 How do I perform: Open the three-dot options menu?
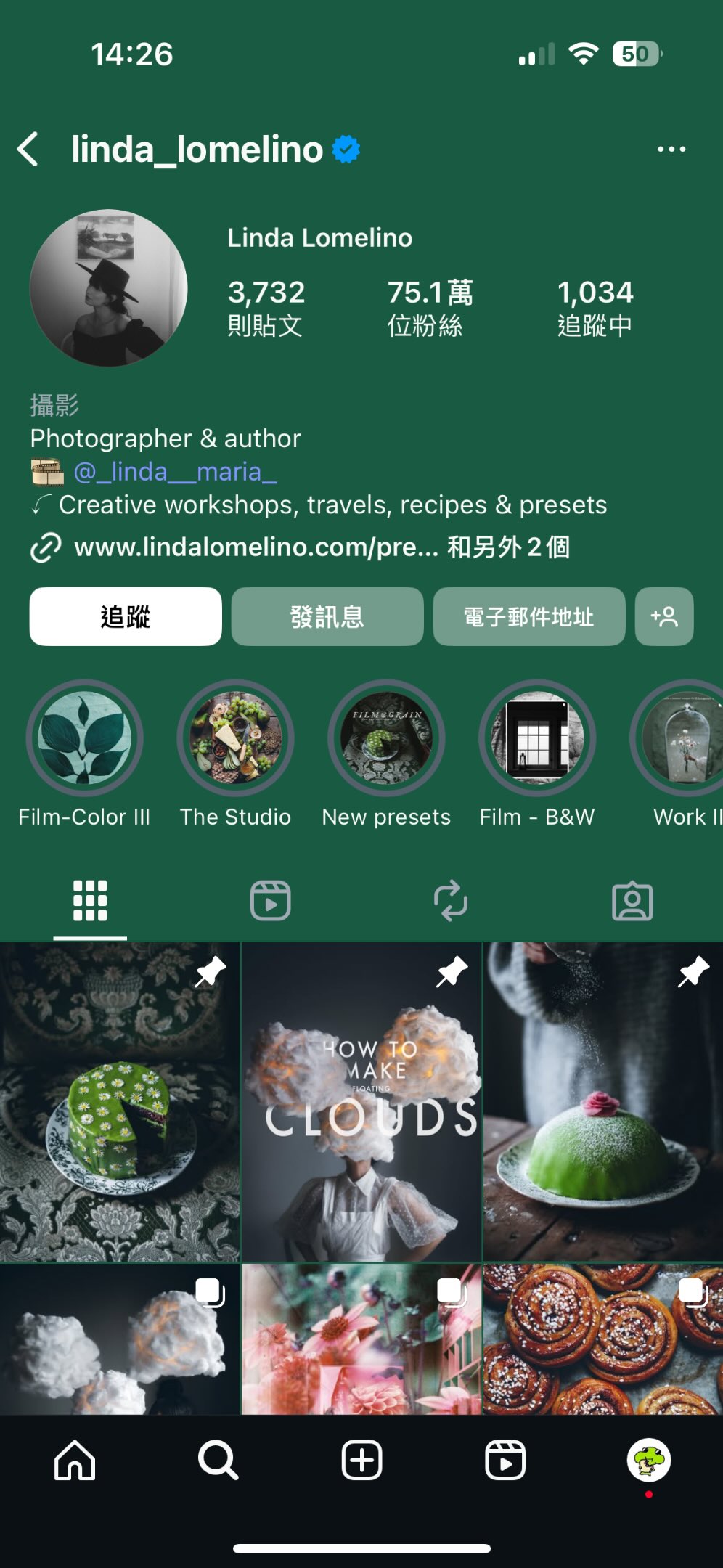(671, 150)
